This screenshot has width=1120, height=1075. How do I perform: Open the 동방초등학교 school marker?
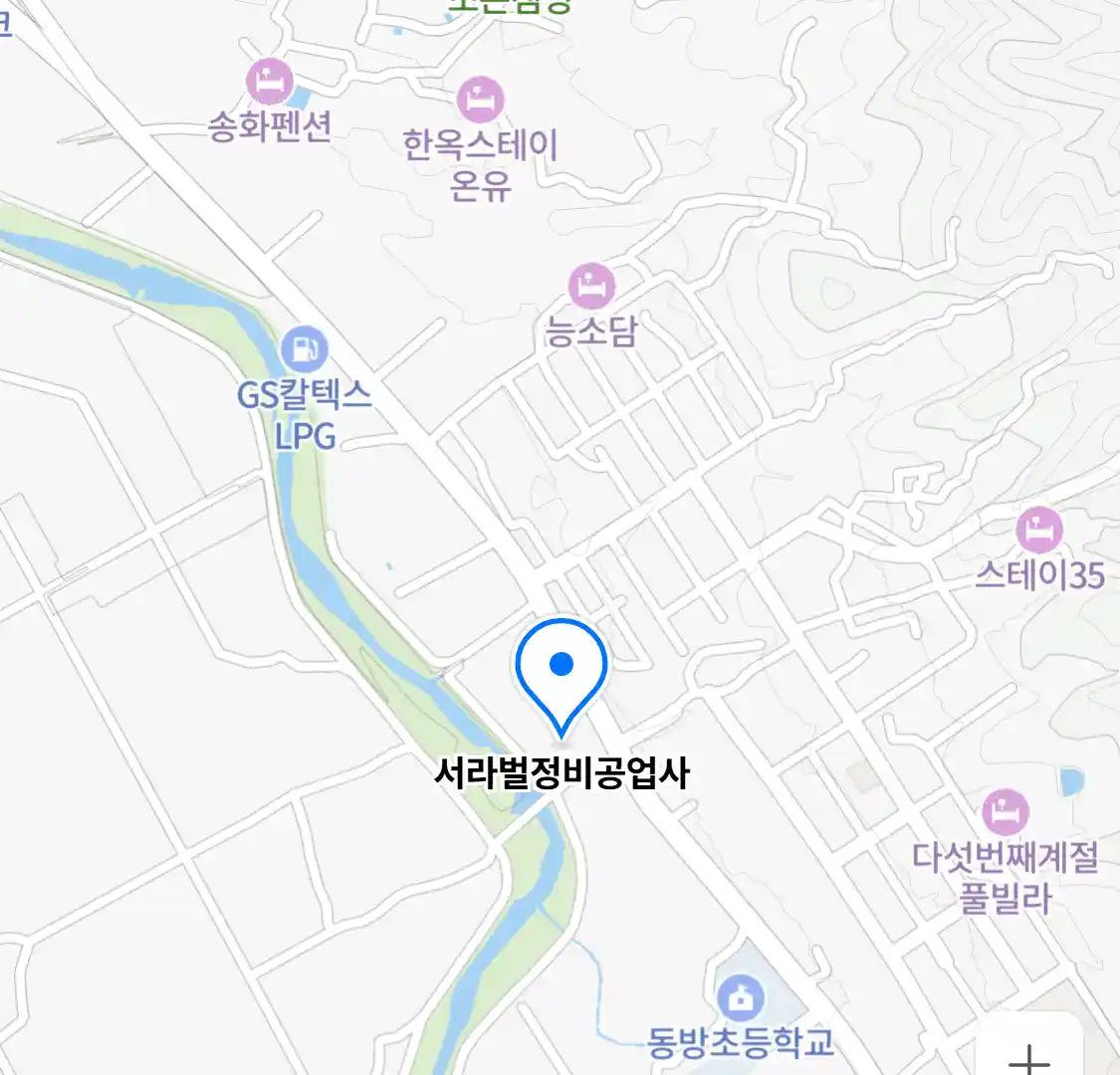point(741,996)
